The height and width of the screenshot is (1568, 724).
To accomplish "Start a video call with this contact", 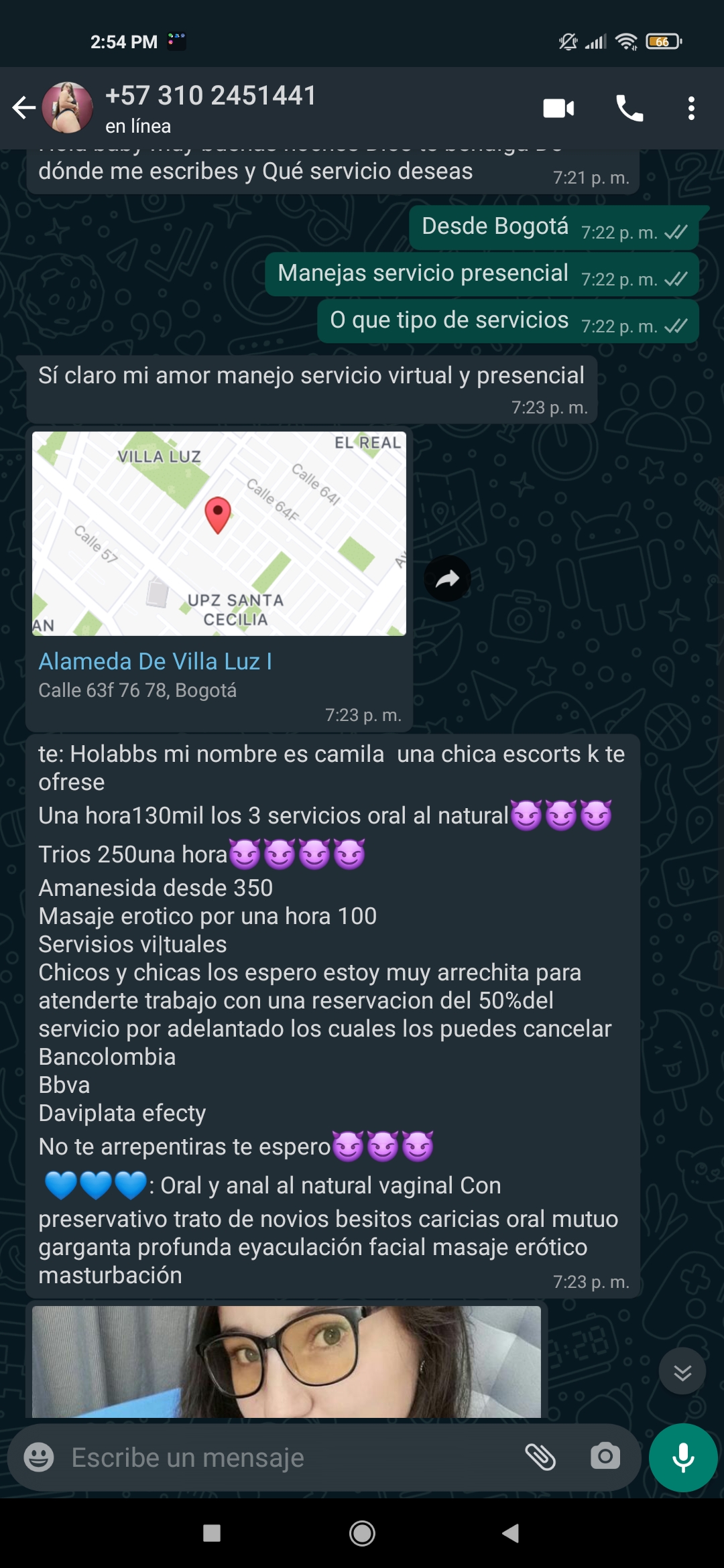I will coord(558,109).
